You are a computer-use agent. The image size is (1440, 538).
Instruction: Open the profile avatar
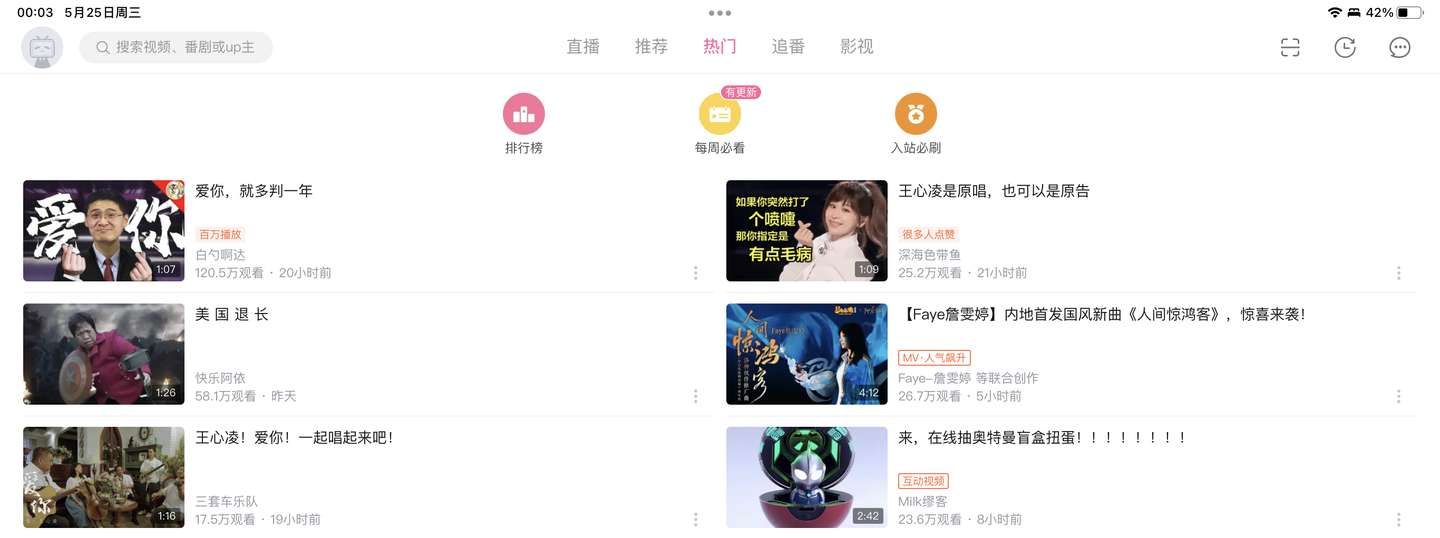[42, 47]
